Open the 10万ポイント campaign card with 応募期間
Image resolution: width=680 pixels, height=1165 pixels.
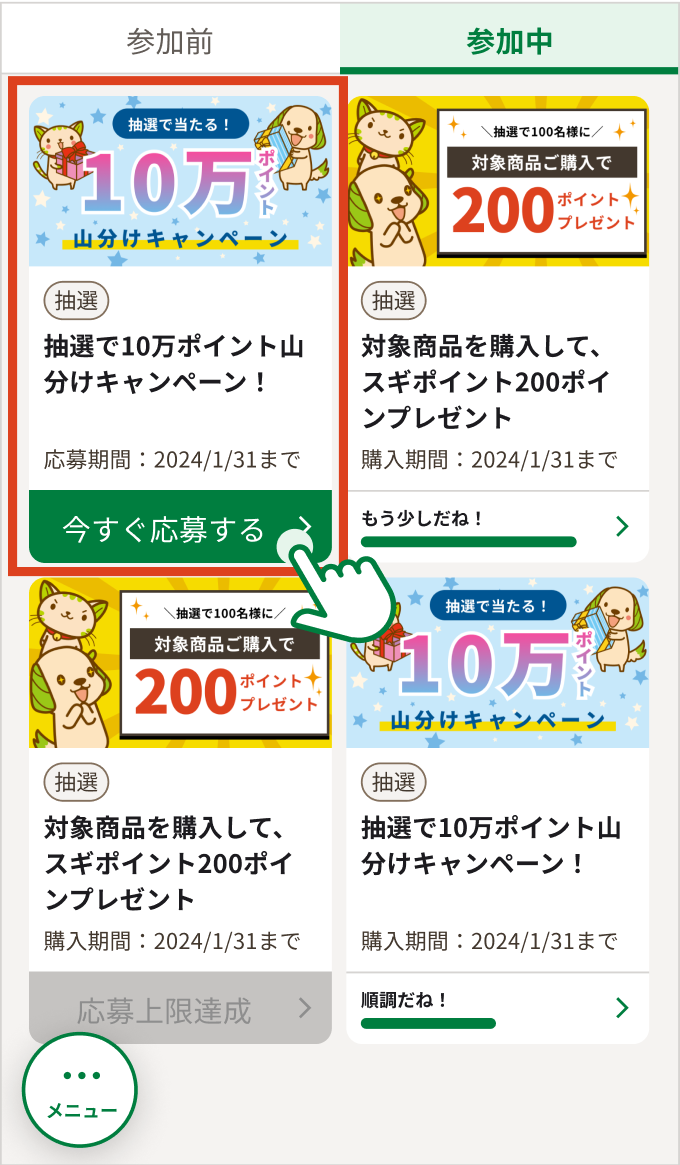click(180, 300)
